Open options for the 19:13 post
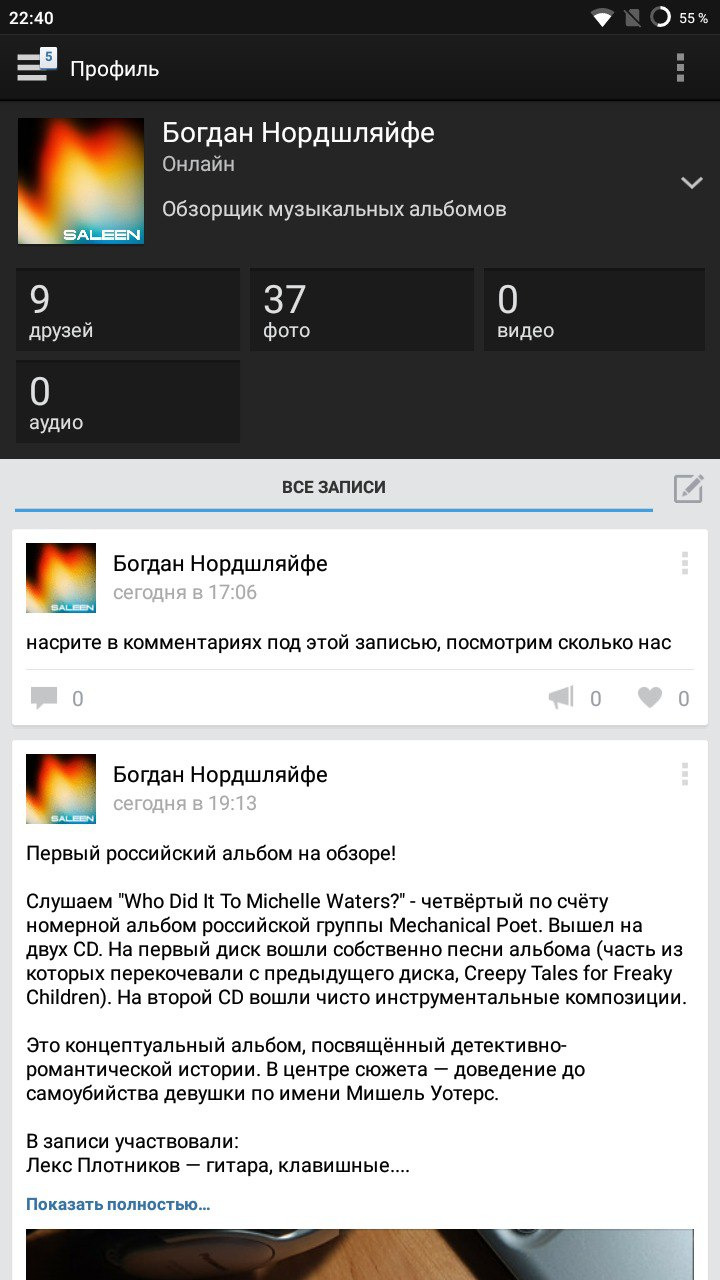 click(x=685, y=775)
